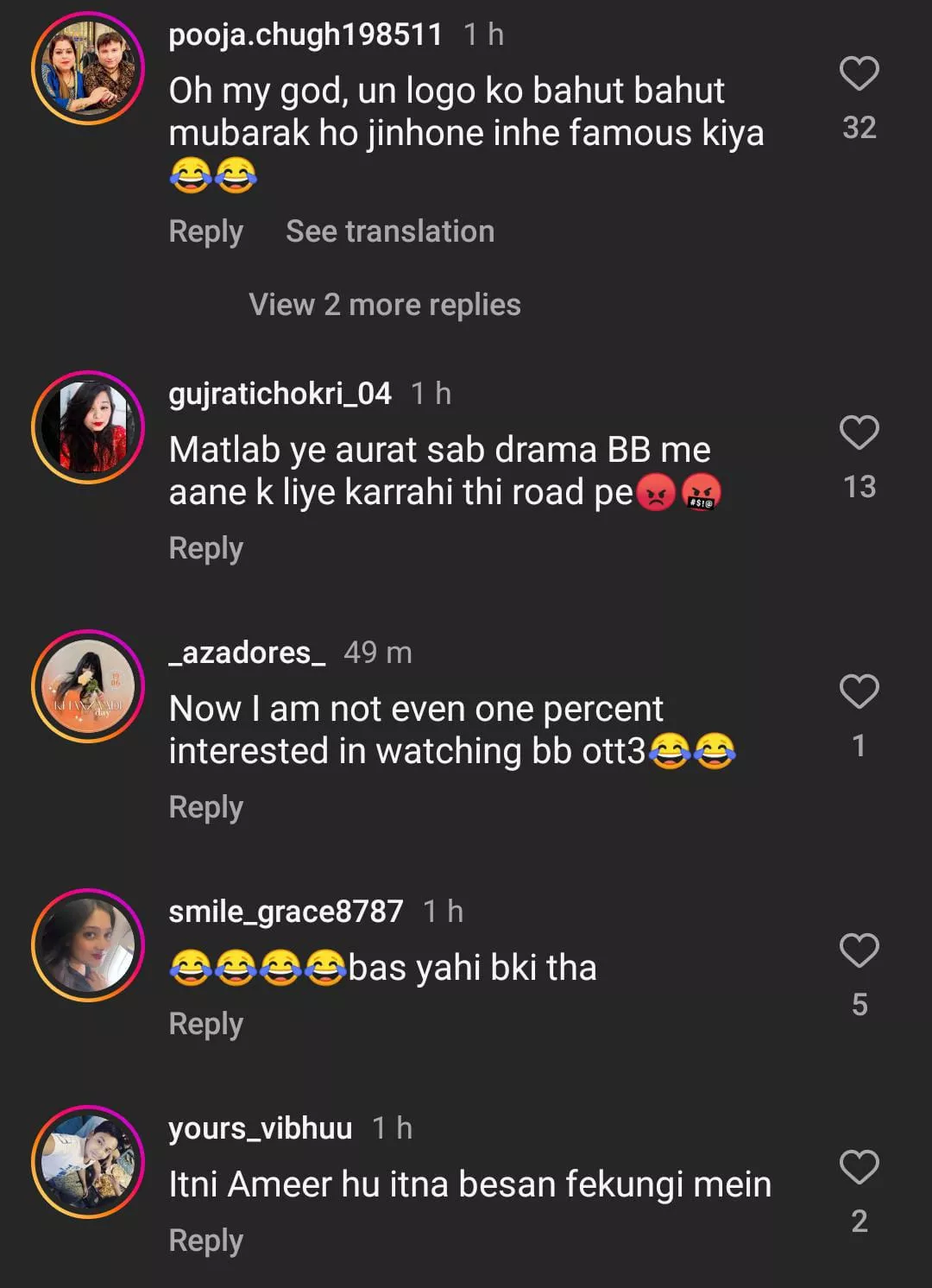Like pooja.chugh198511's comment
The width and height of the screenshot is (932, 1288).
click(859, 74)
